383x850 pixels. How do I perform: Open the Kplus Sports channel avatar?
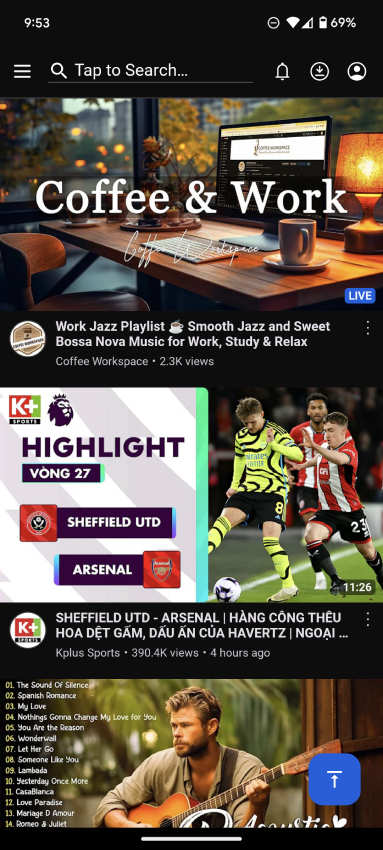28,630
